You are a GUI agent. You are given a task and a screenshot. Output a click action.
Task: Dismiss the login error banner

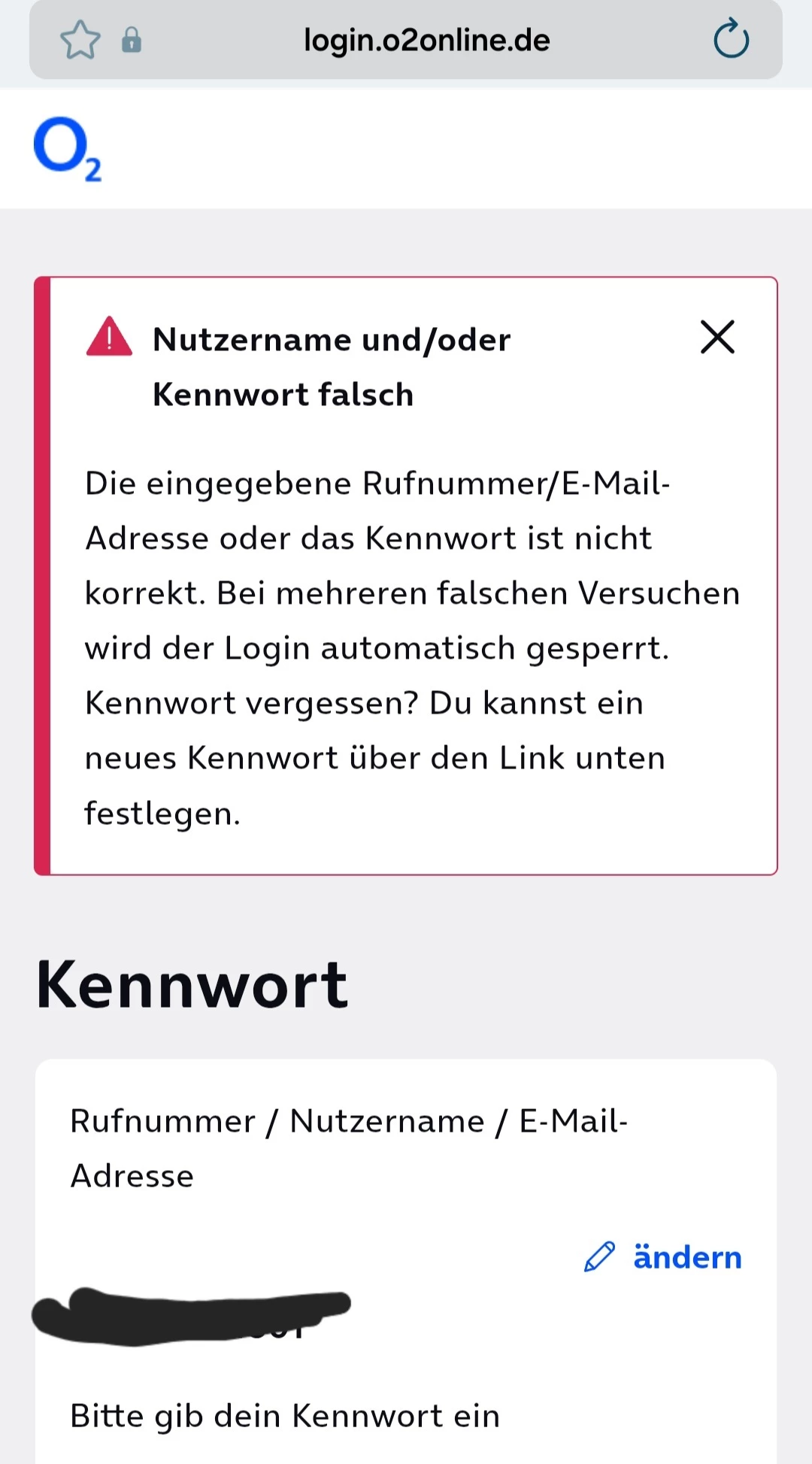717,337
